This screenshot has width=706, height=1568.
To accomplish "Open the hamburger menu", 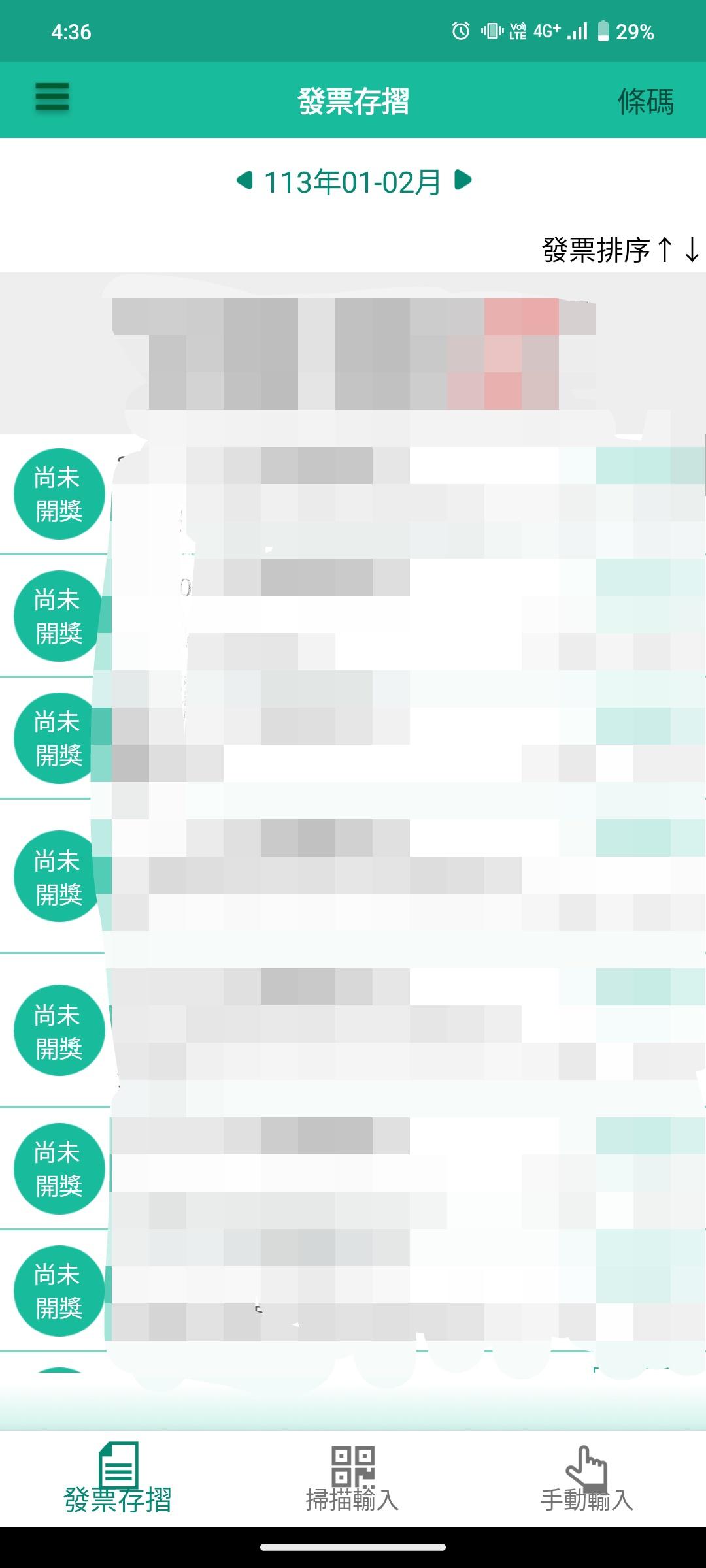I will pos(52,97).
